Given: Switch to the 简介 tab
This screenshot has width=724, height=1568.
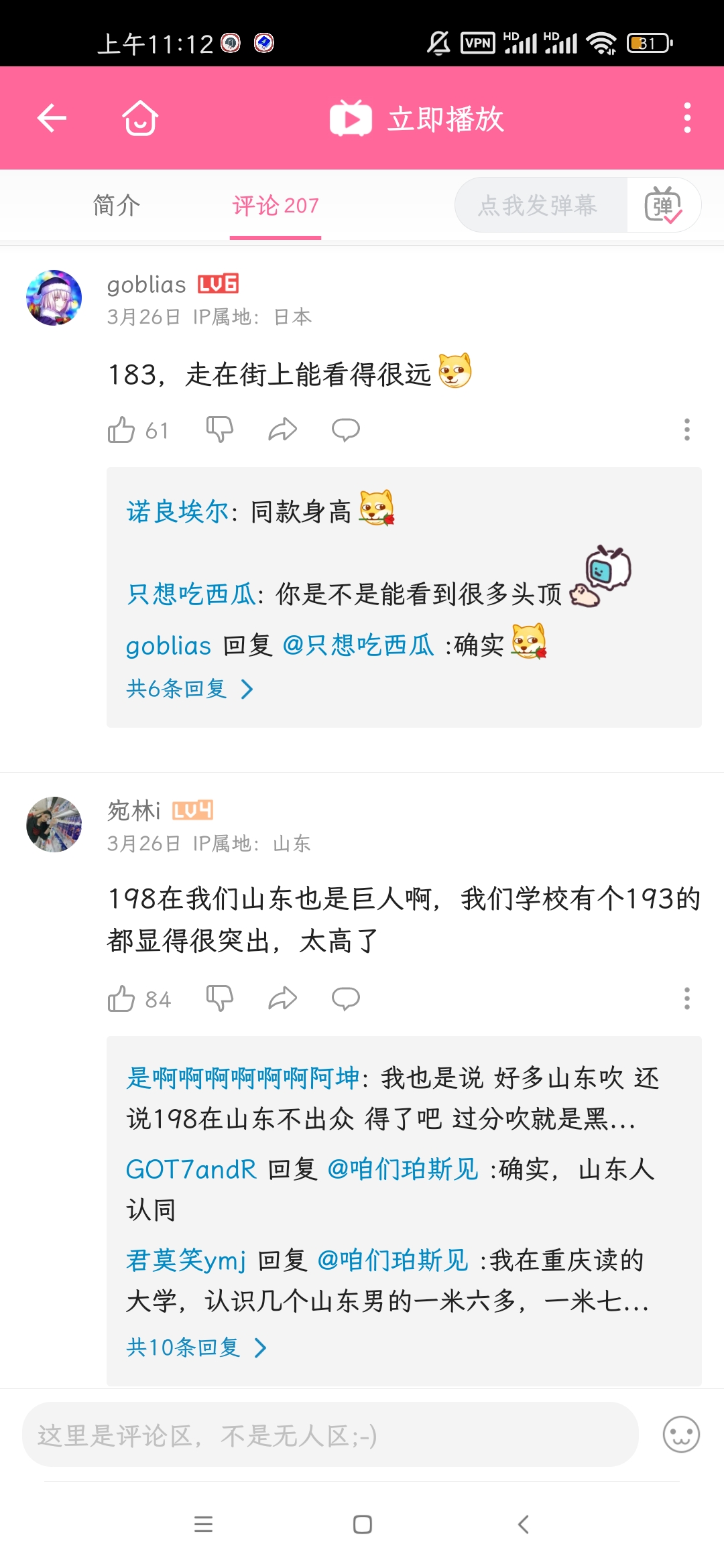Looking at the screenshot, I should click(x=117, y=205).
